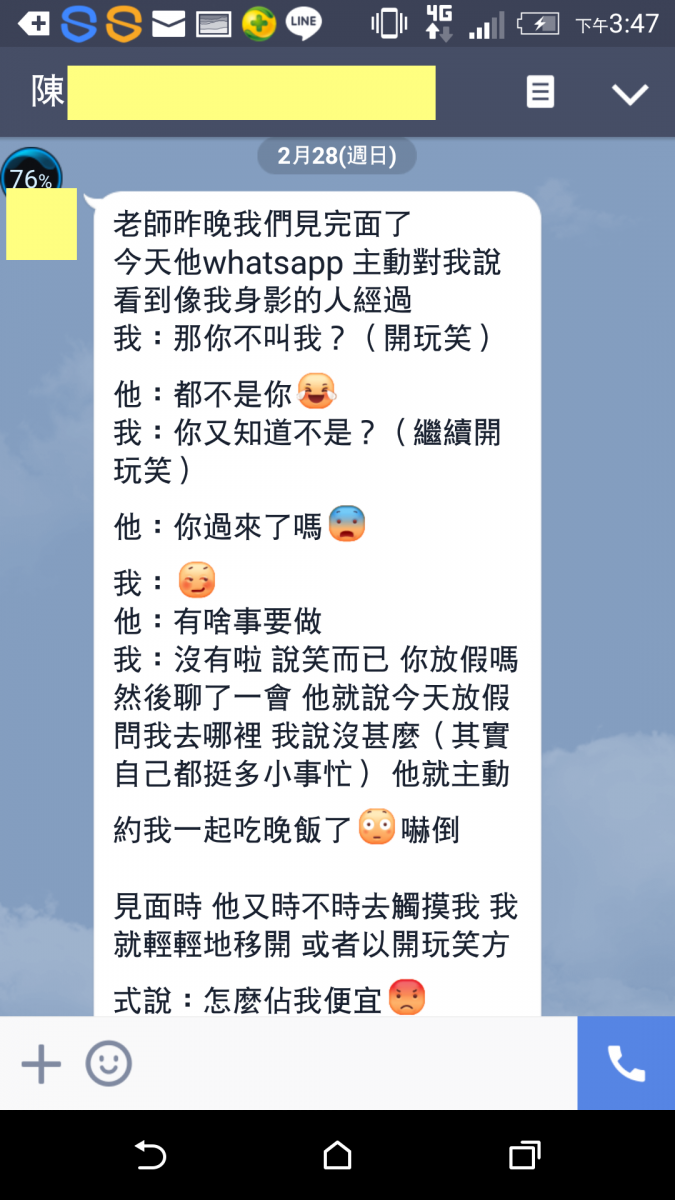Tap the message input field
This screenshot has width=675, height=1200.
[350, 1064]
